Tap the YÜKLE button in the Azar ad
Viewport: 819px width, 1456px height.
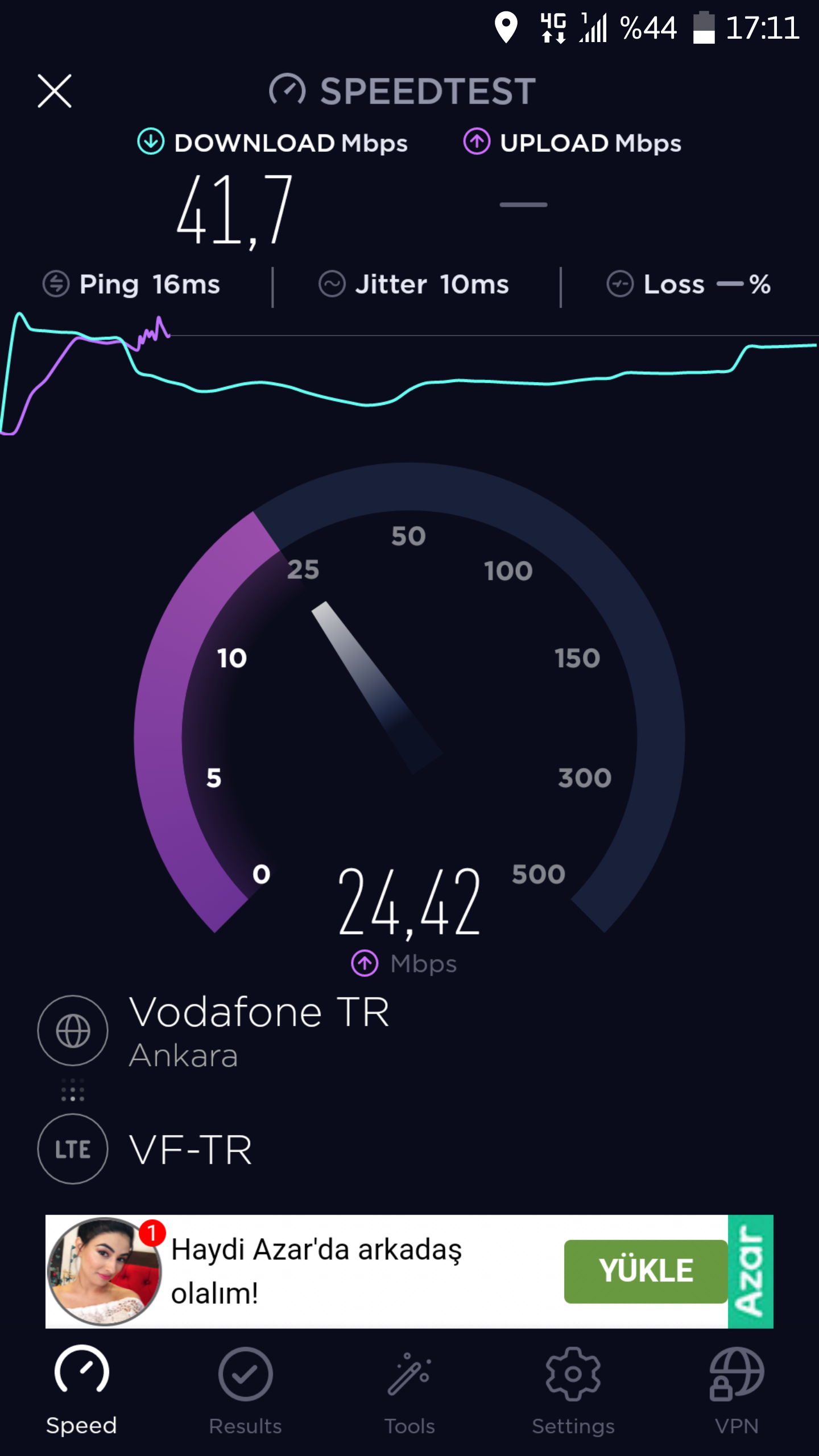click(x=646, y=1271)
